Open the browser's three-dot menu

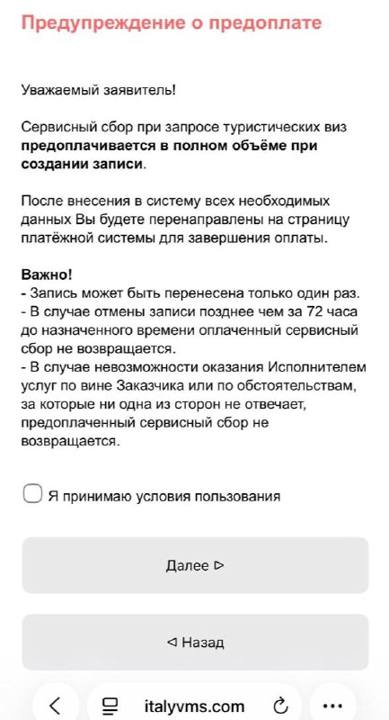333,705
